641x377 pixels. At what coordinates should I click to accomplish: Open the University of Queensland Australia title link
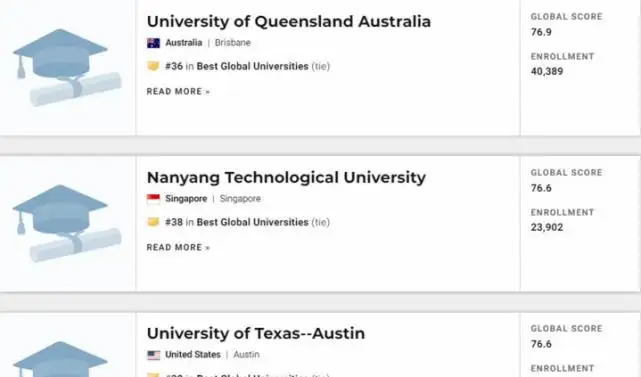[x=289, y=22]
